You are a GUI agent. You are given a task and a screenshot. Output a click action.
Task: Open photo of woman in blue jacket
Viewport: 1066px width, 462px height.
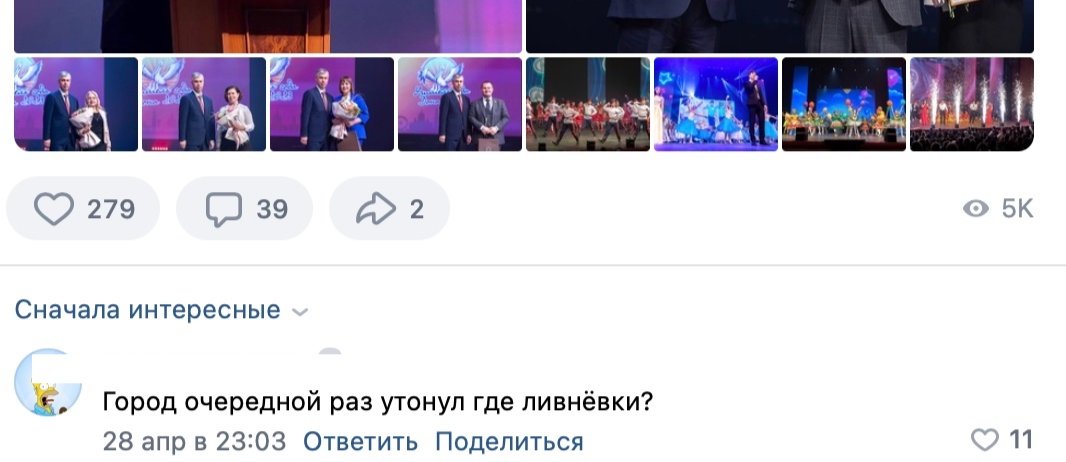[x=332, y=104]
